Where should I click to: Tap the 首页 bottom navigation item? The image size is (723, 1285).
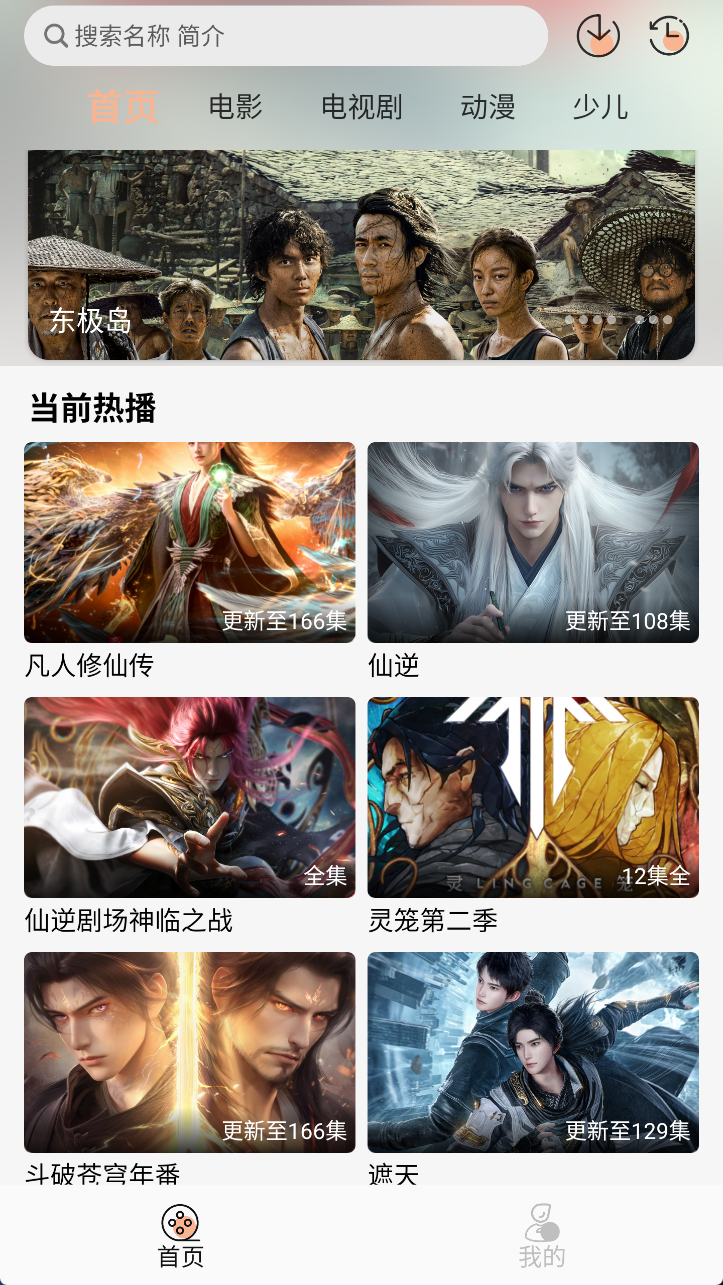(181, 1236)
